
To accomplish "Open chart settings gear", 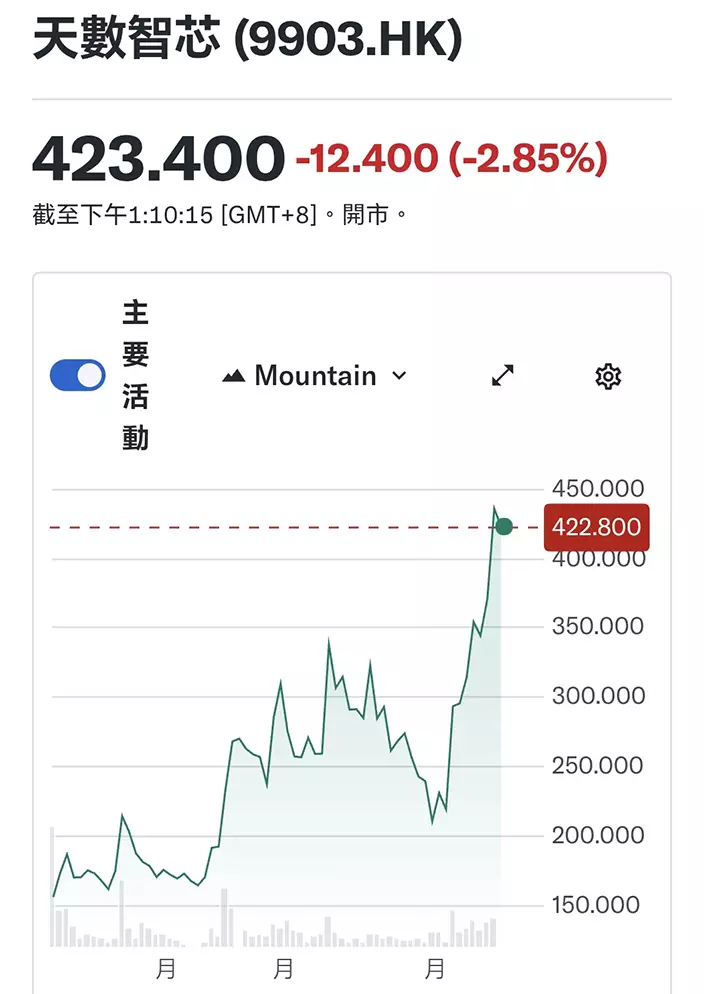I will pos(608,376).
